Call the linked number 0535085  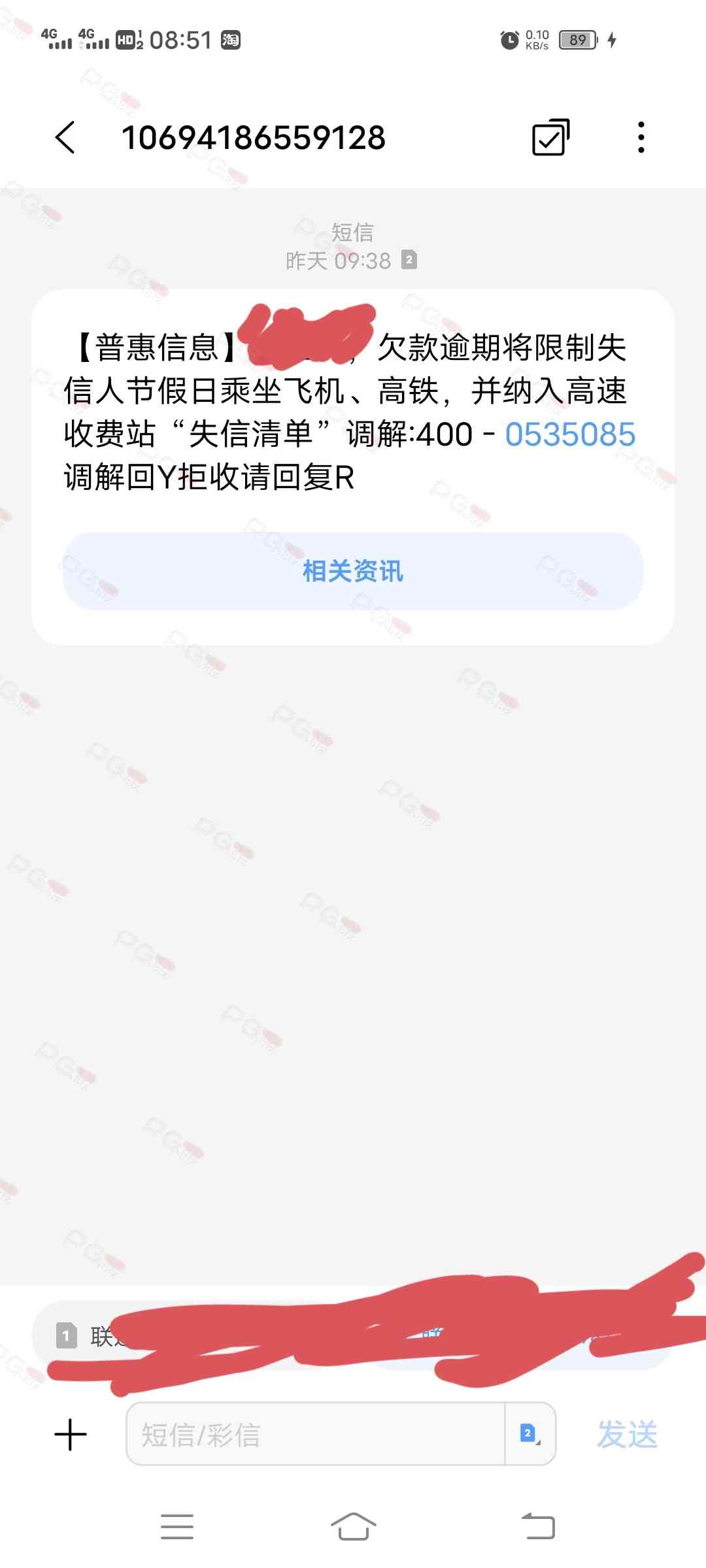click(x=570, y=434)
